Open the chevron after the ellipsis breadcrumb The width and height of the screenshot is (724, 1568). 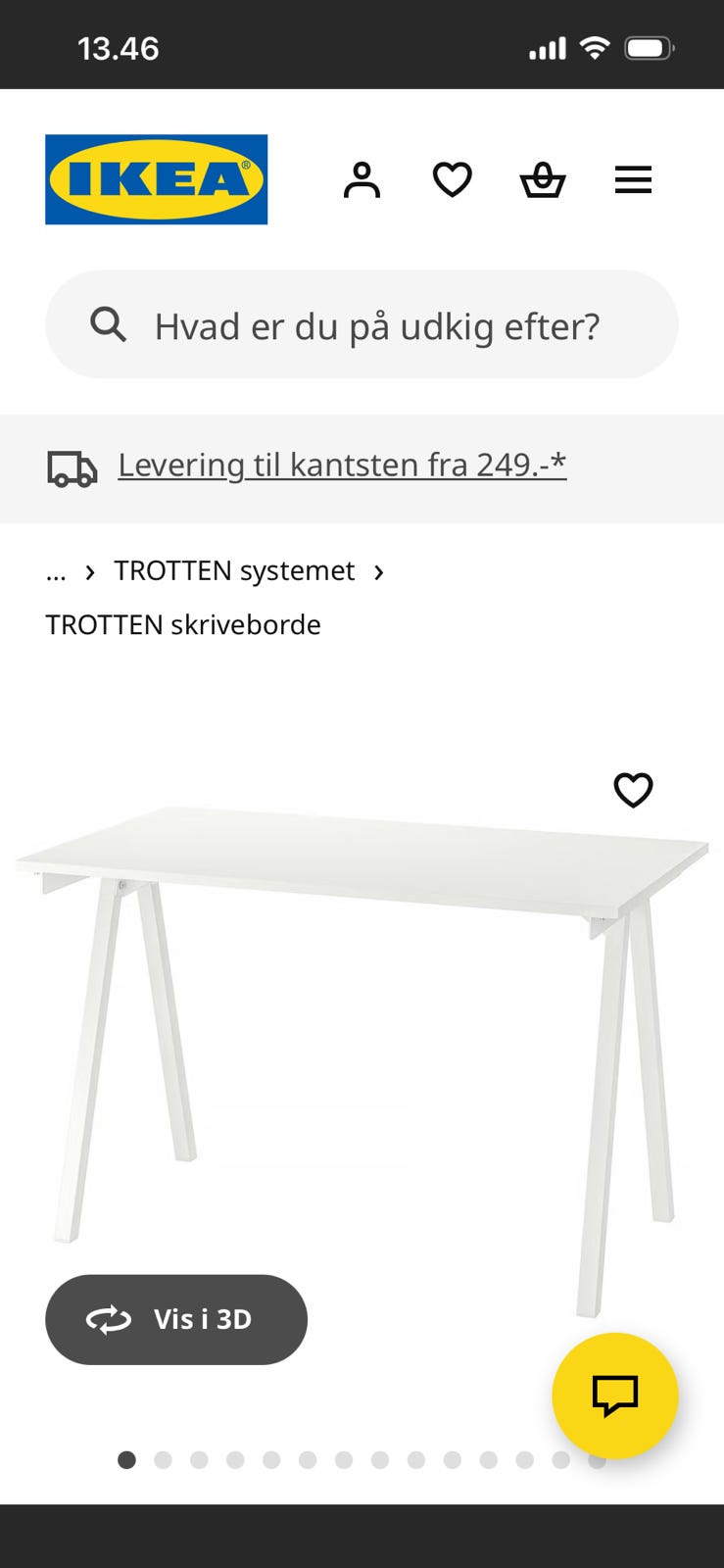[91, 571]
